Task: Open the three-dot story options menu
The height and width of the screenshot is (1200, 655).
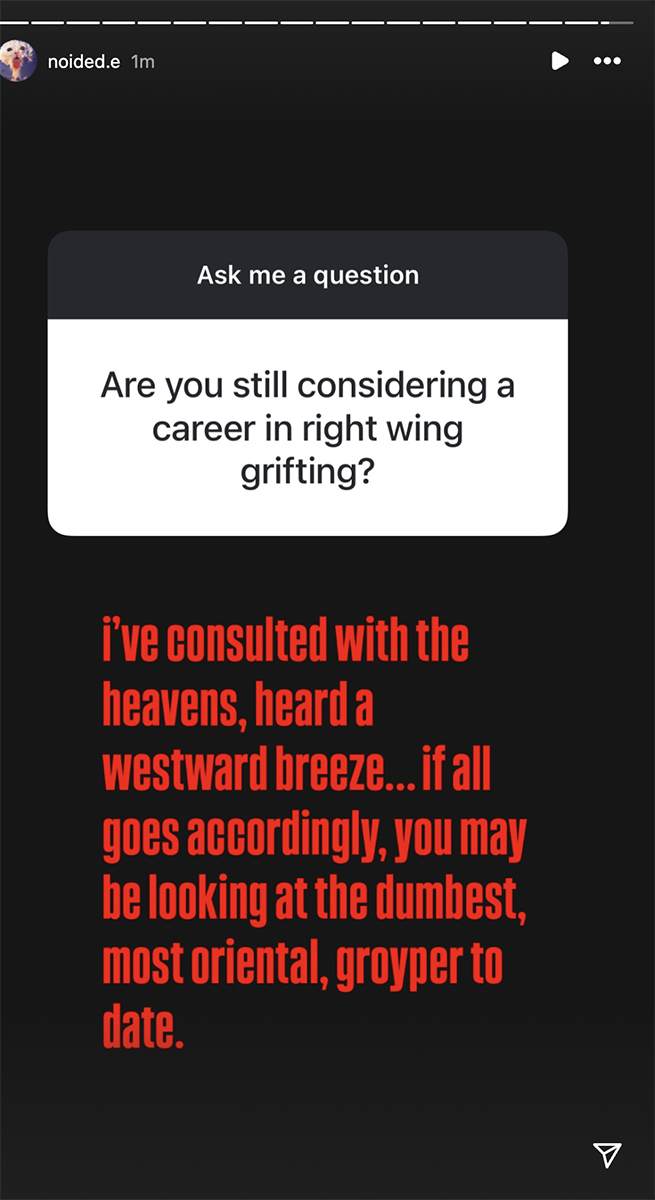Action: 607,61
